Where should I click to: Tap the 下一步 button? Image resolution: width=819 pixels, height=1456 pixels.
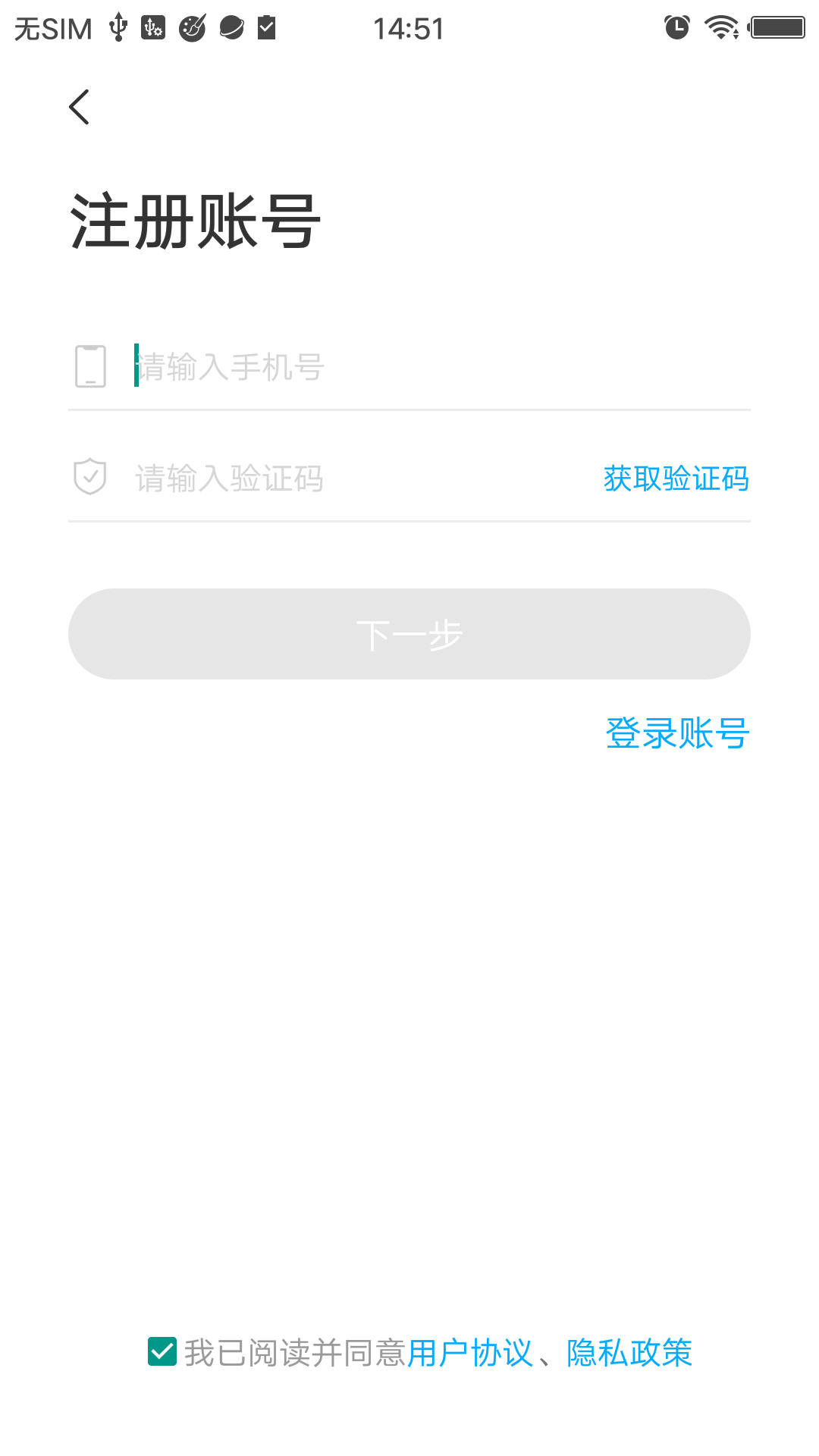click(409, 634)
